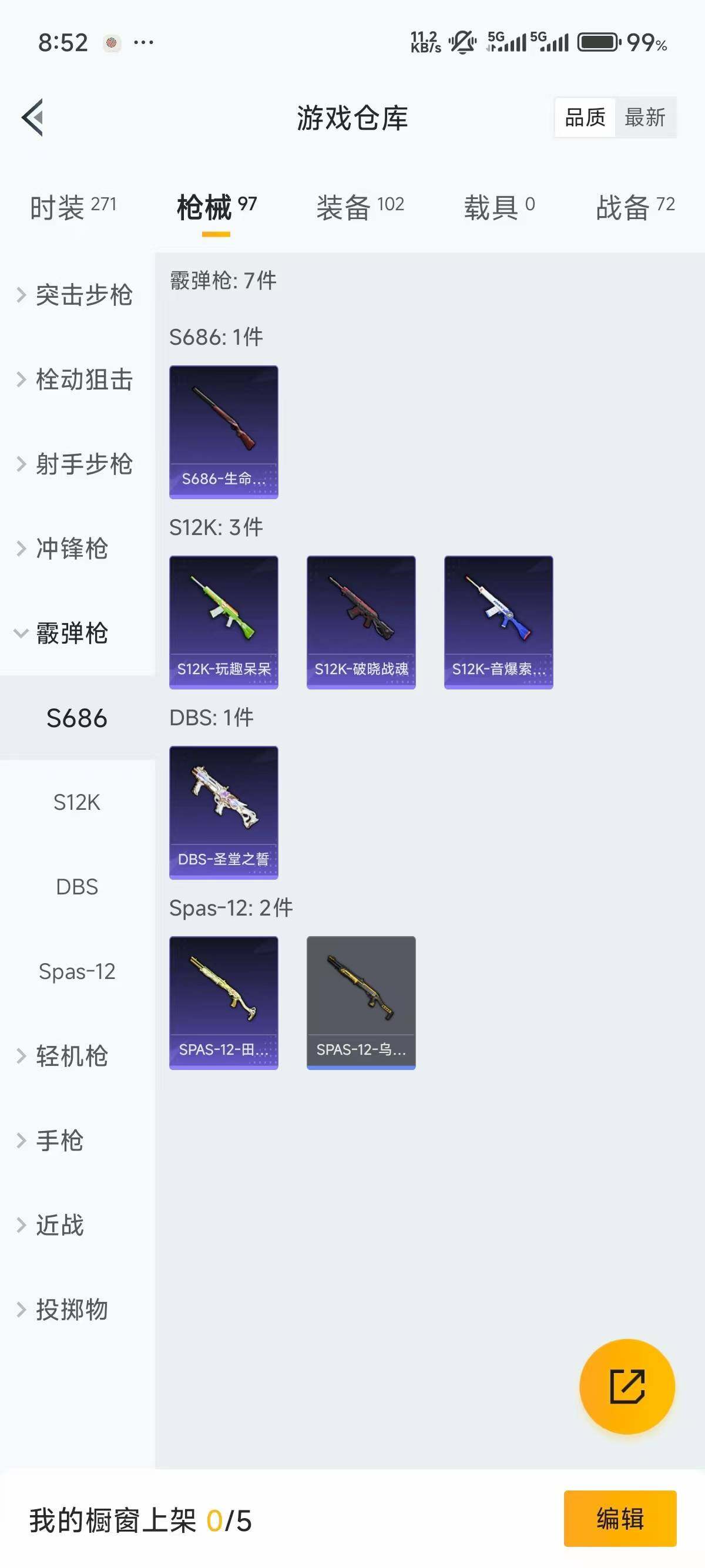Select the S12K-破晓战魂 skin
The image size is (705, 1568).
click(x=361, y=621)
